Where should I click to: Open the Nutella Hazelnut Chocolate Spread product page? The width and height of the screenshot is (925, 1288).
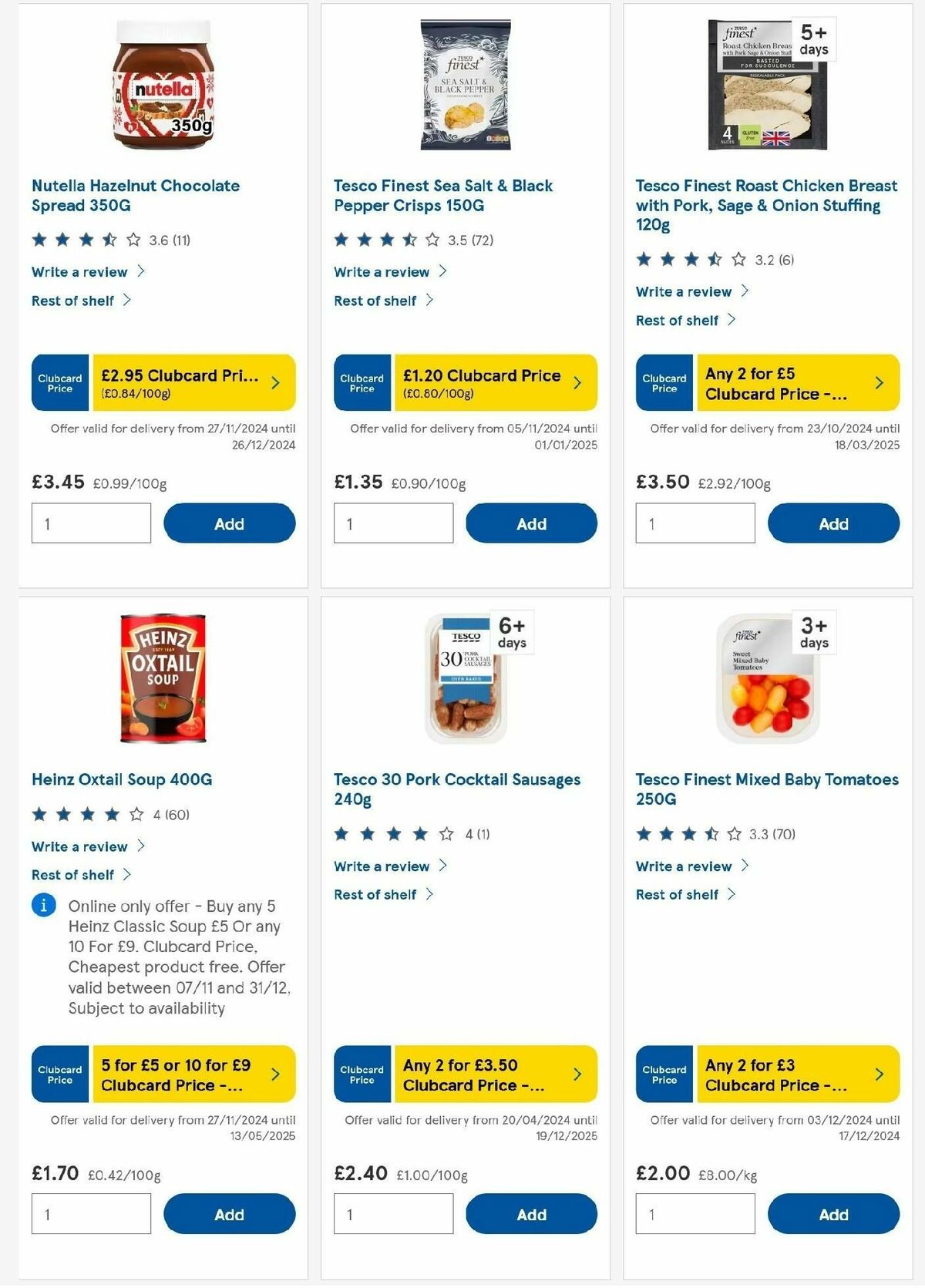tap(135, 195)
